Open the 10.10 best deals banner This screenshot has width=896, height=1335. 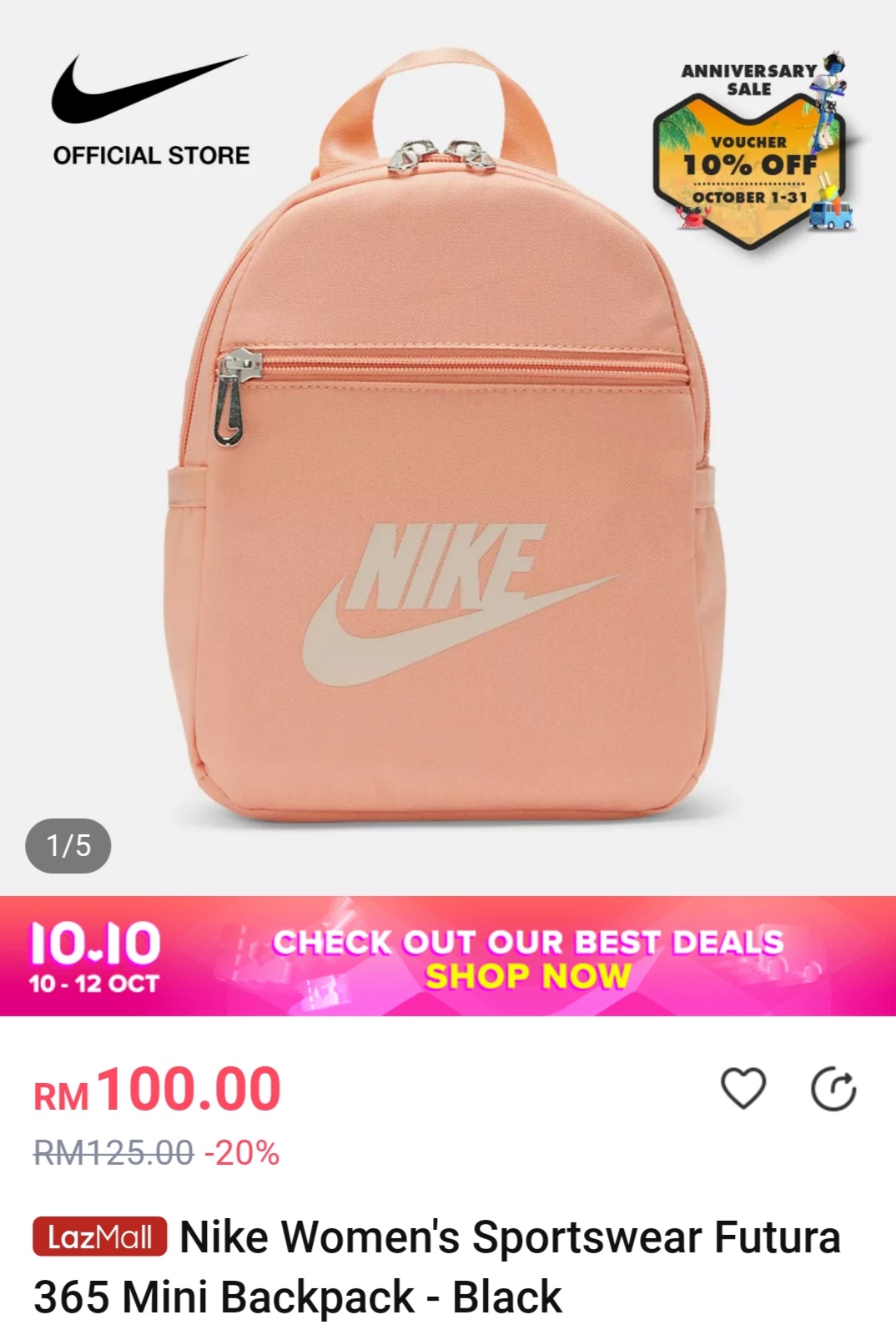[448, 956]
